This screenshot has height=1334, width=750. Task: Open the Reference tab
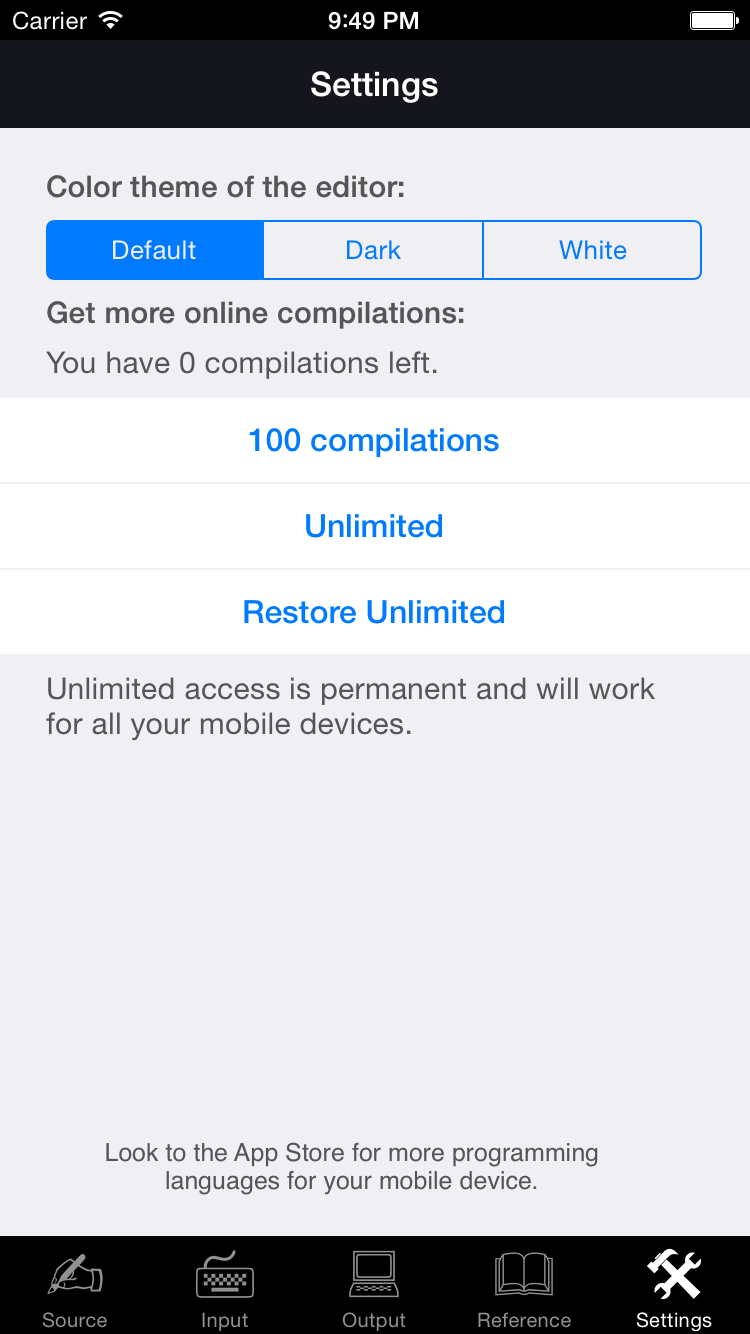524,1288
